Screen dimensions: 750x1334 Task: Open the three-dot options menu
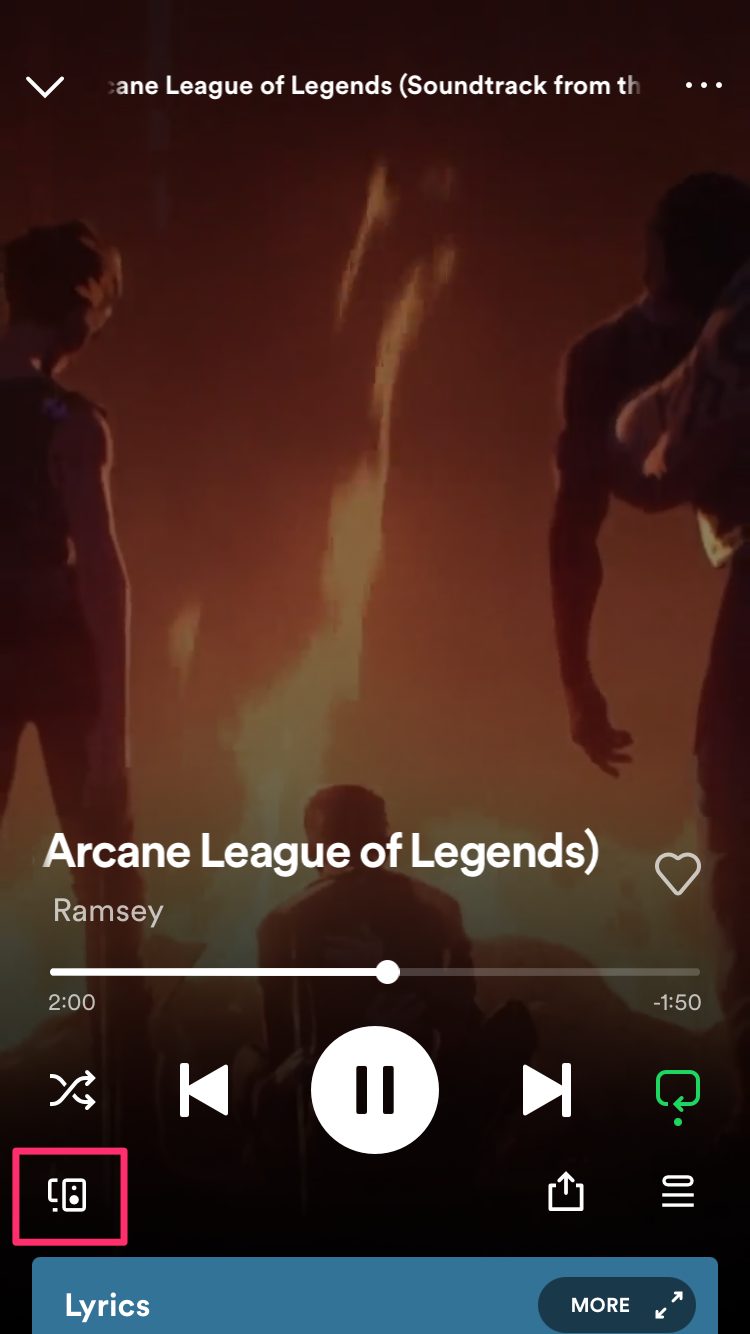click(x=703, y=86)
